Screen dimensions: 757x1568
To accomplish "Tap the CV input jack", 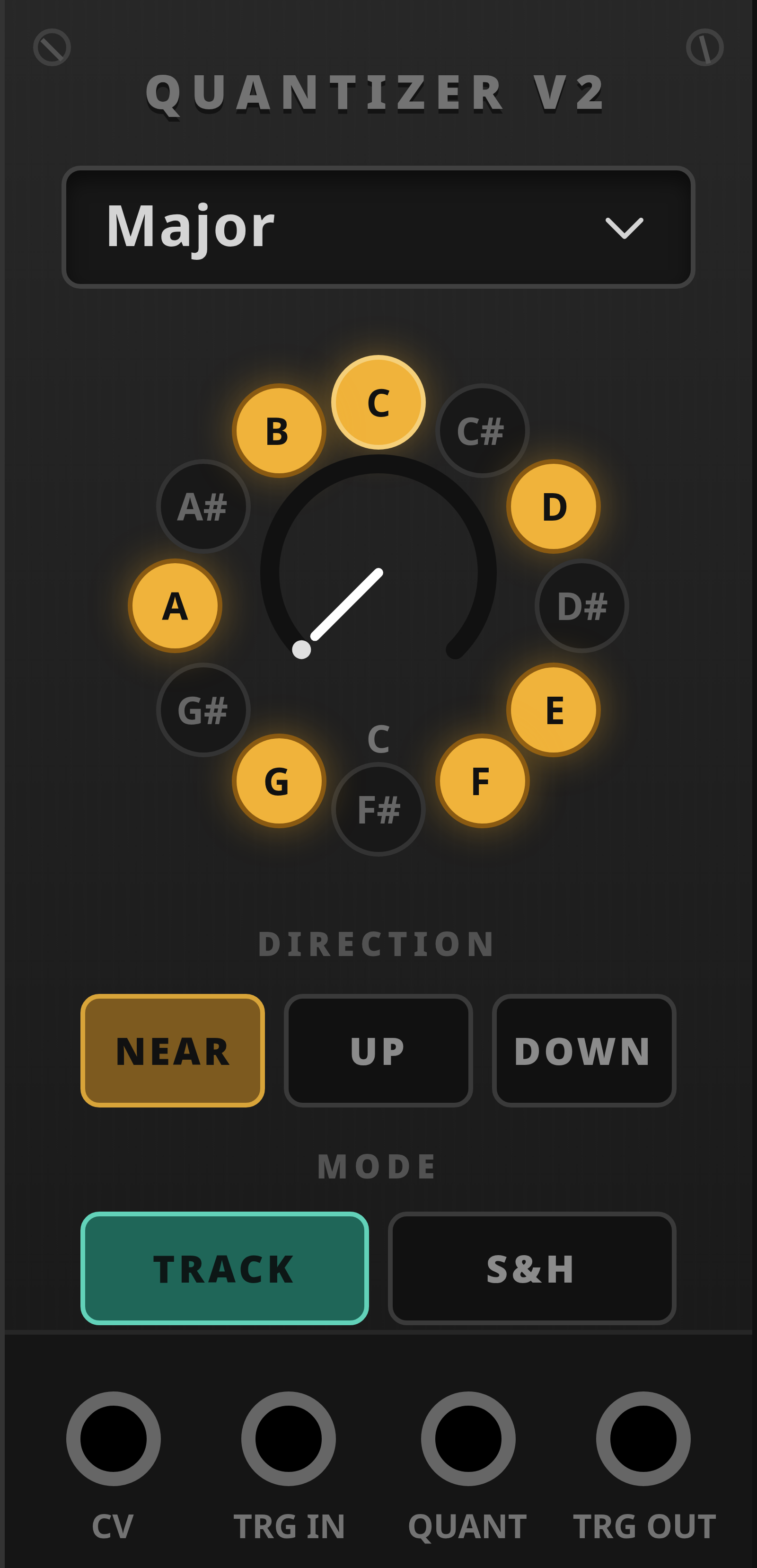I will click(x=113, y=1439).
